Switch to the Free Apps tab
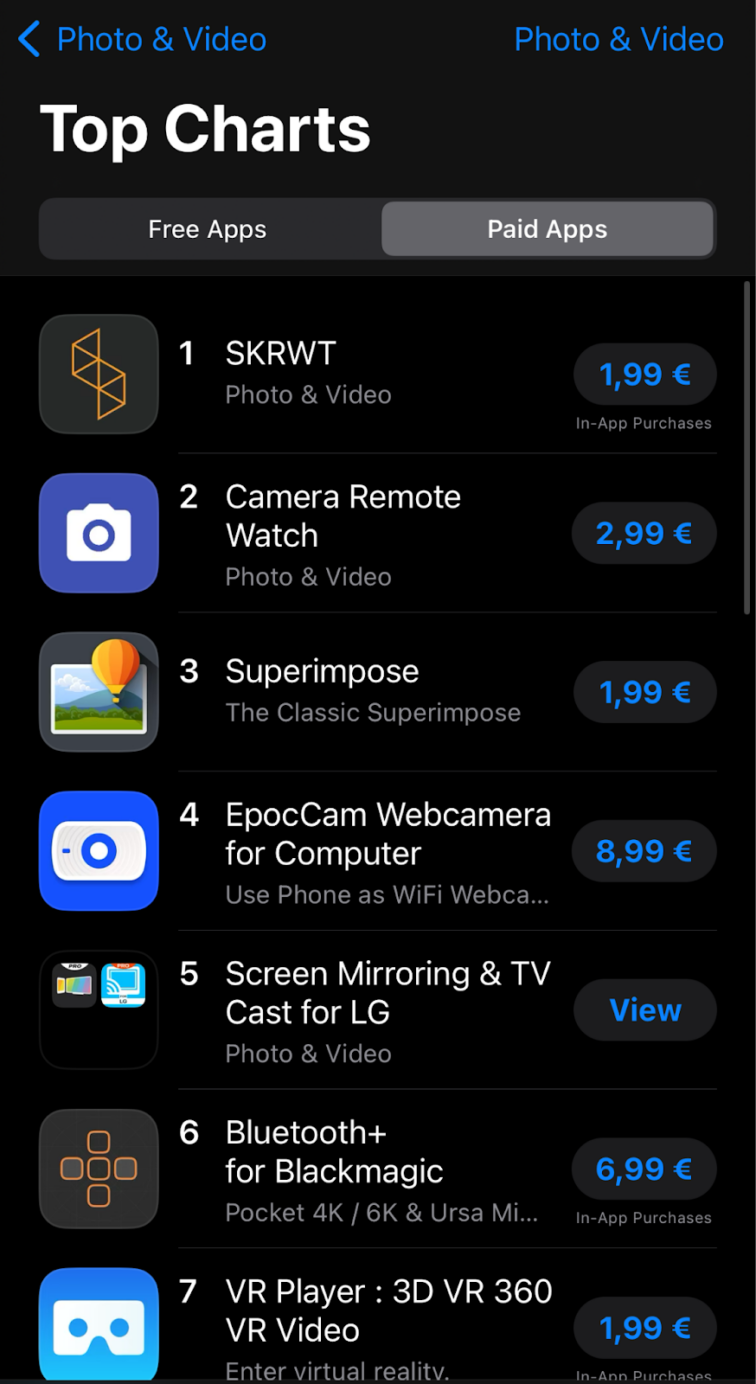The width and height of the screenshot is (756, 1384). [x=207, y=229]
